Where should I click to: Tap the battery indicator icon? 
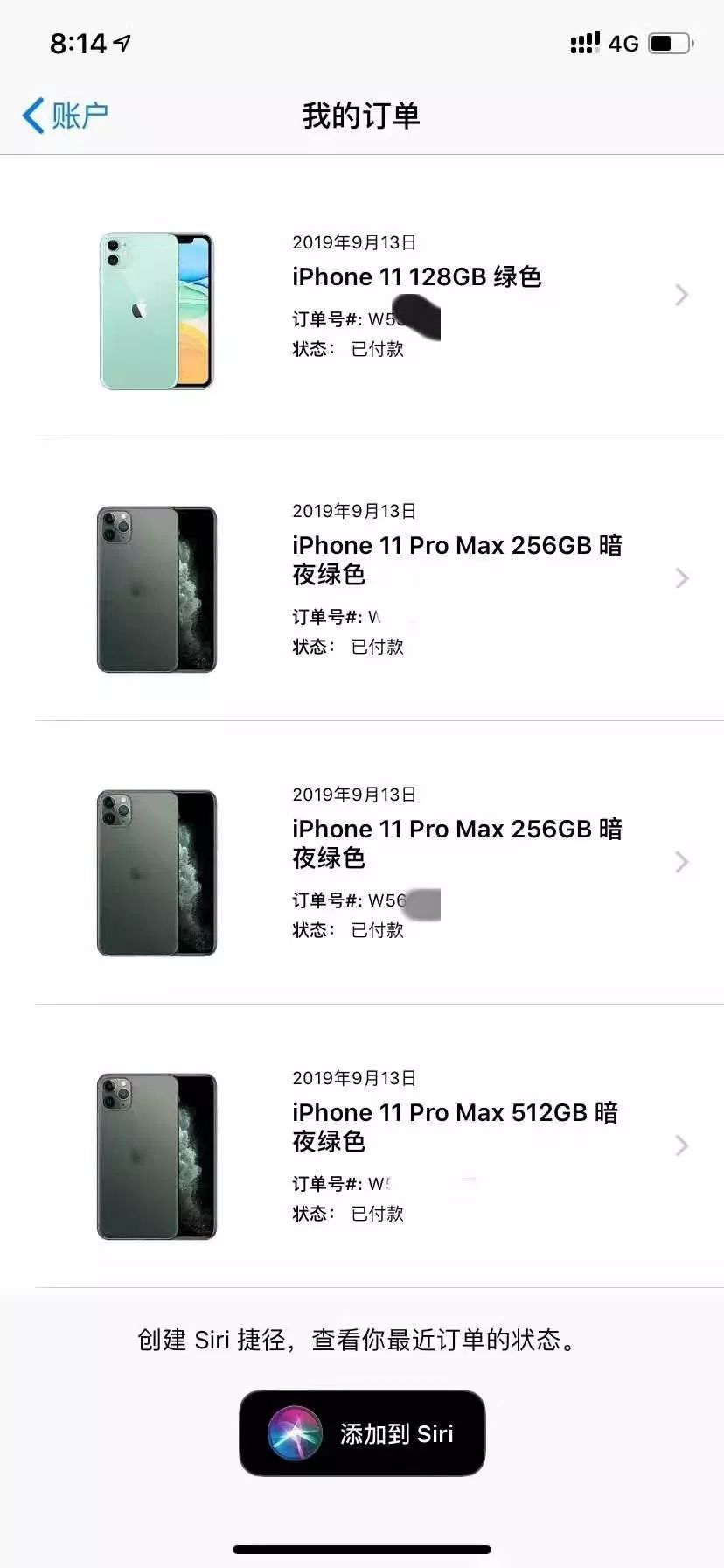tap(669, 40)
